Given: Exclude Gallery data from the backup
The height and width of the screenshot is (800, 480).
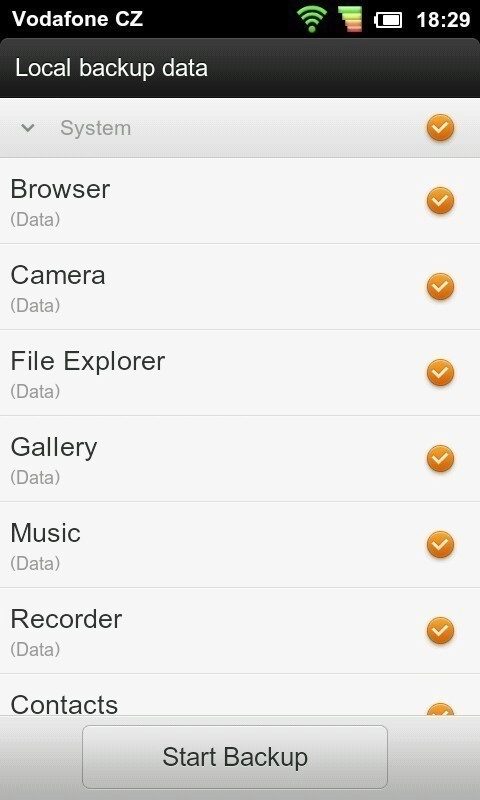Looking at the screenshot, I should [440, 458].
